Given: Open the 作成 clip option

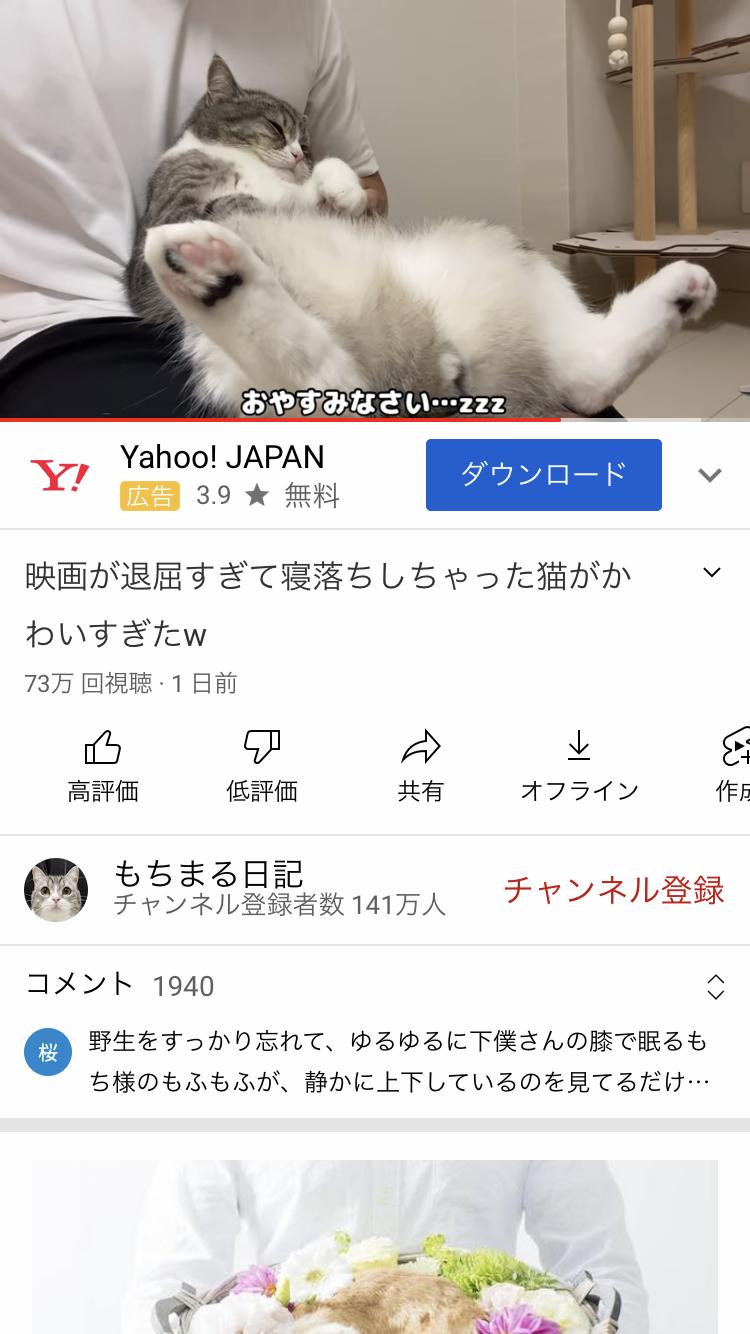Looking at the screenshot, I should (734, 766).
